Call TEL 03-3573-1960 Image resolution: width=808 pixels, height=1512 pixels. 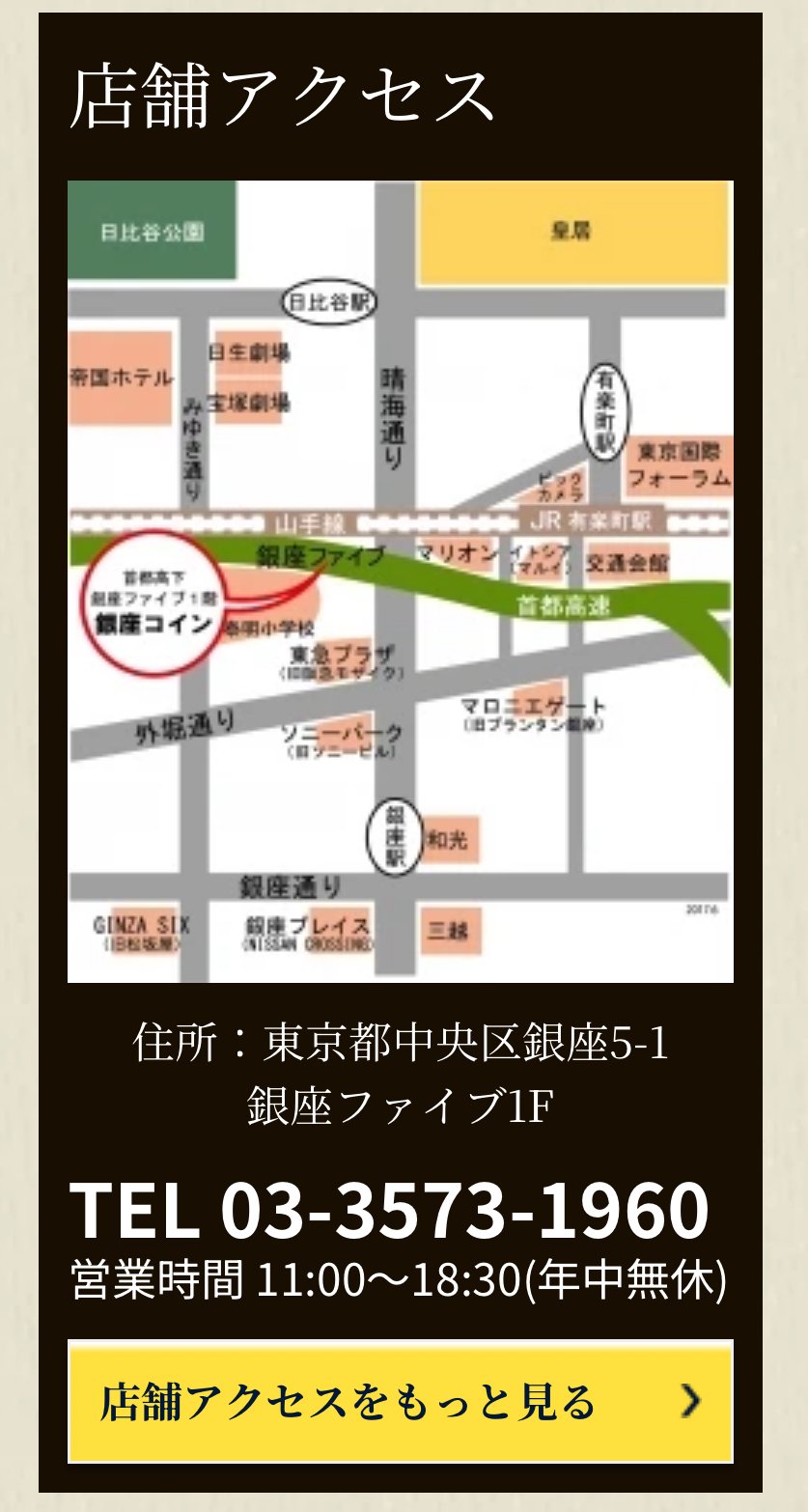click(389, 1211)
